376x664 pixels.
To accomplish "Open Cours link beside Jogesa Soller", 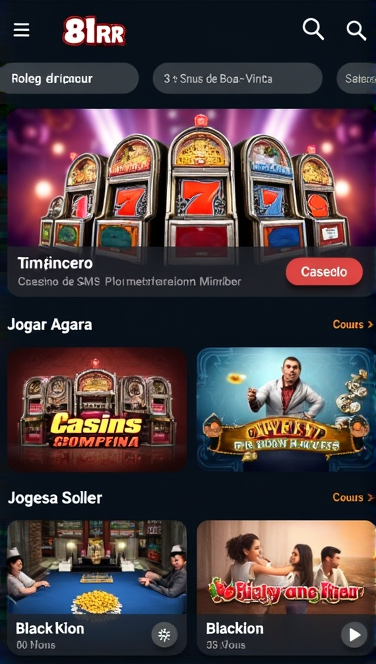I will click(x=353, y=497).
